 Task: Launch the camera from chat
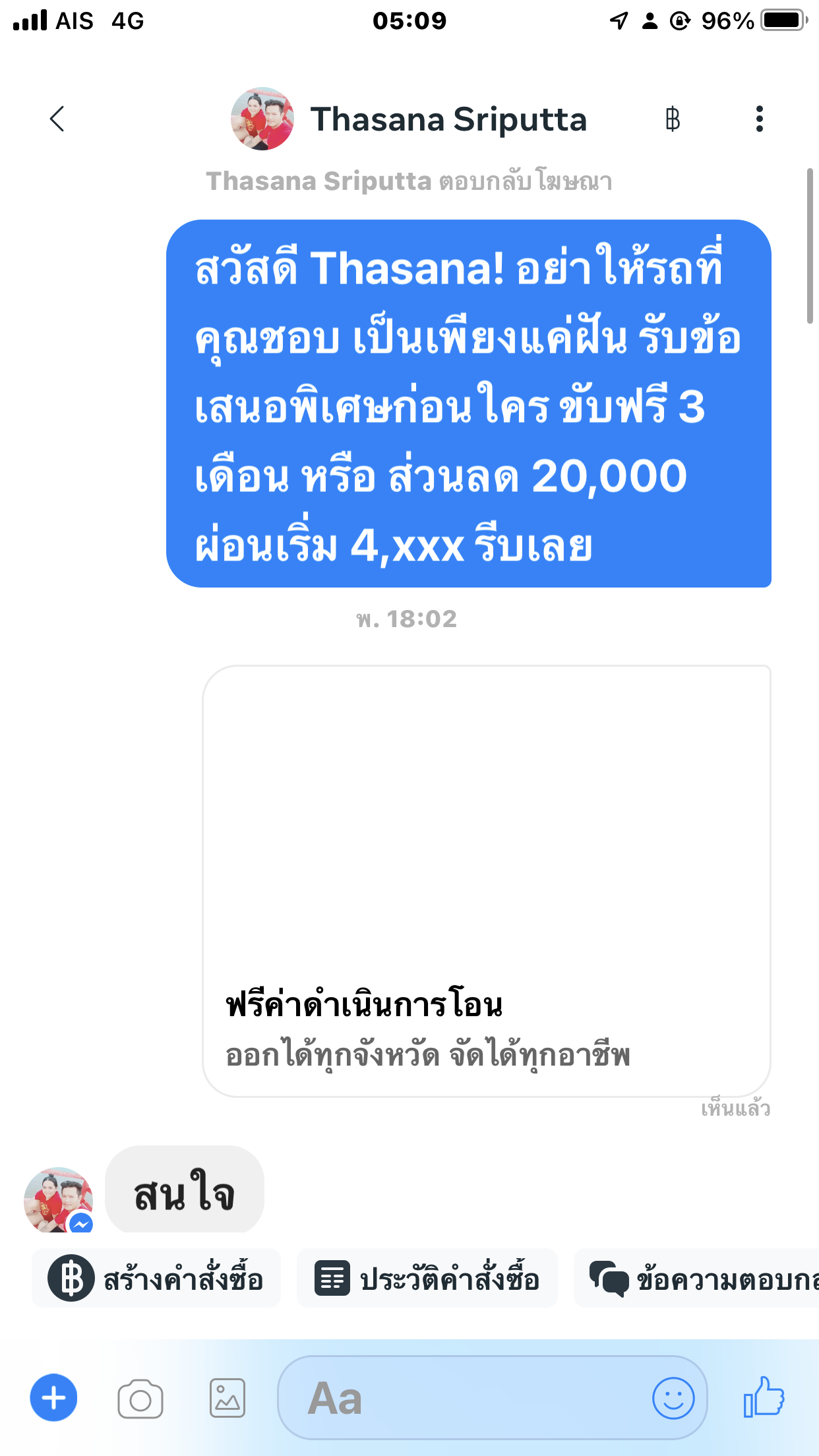tap(140, 1399)
